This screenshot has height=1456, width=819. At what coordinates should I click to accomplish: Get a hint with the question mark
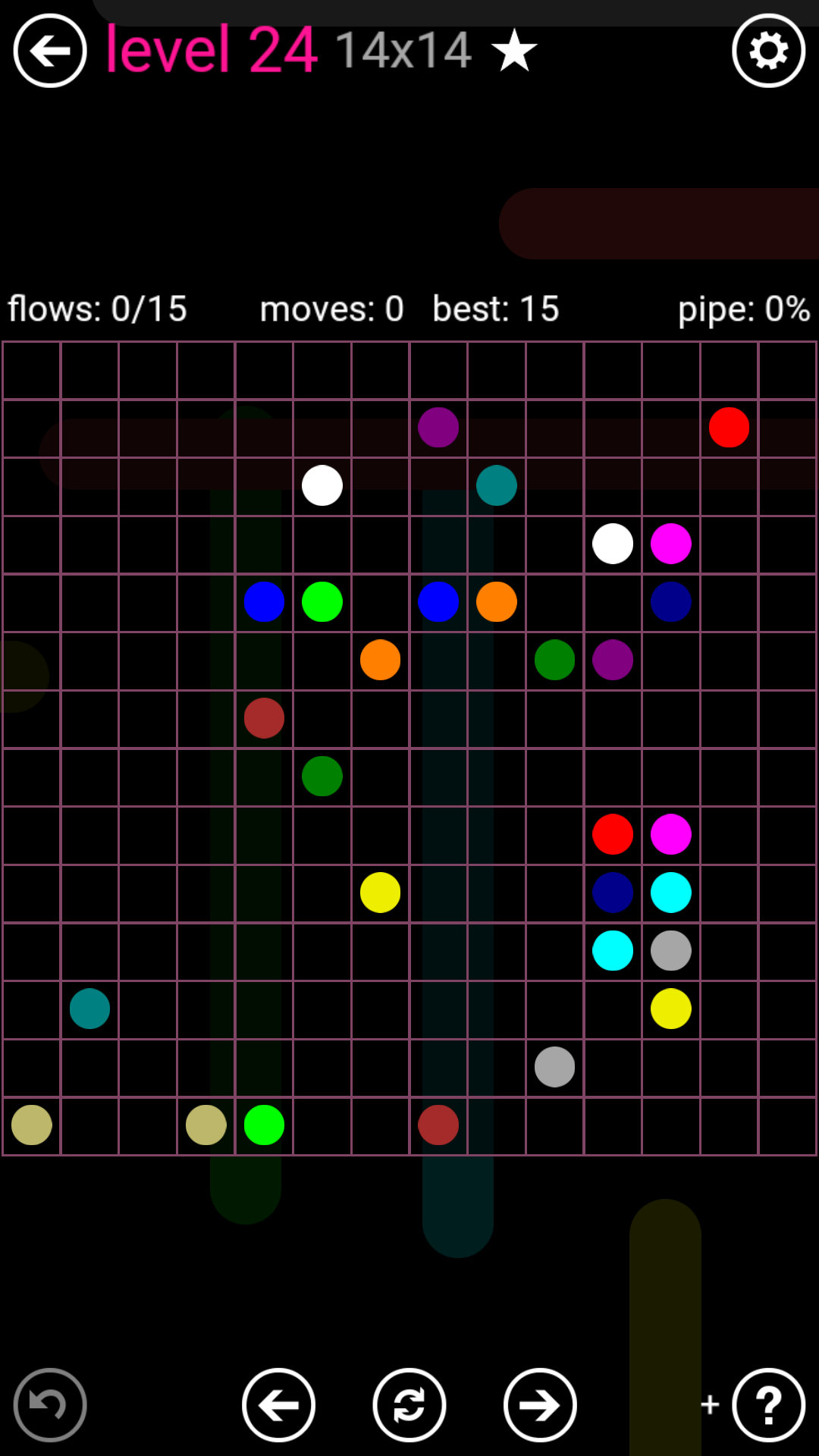(768, 1404)
